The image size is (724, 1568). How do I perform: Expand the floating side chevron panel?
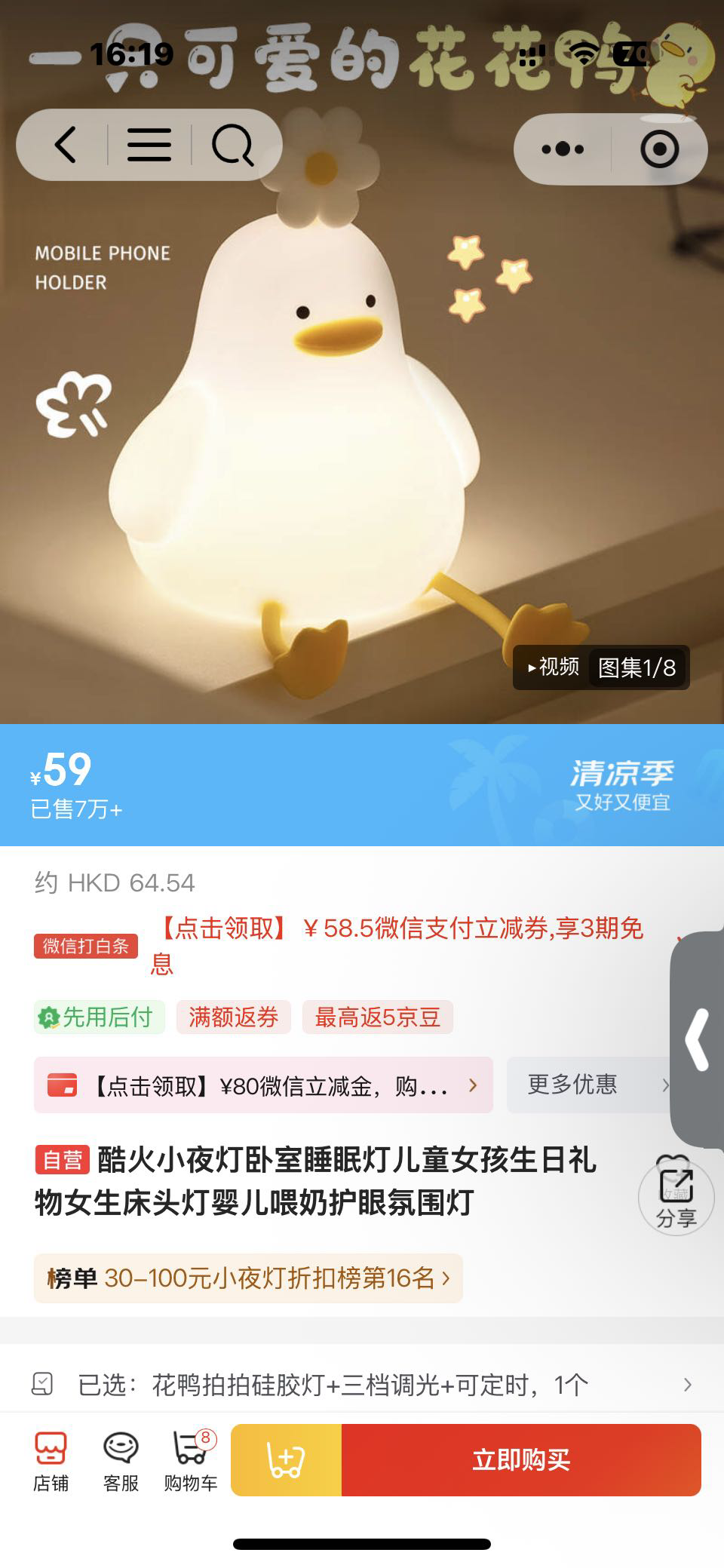click(x=698, y=1037)
